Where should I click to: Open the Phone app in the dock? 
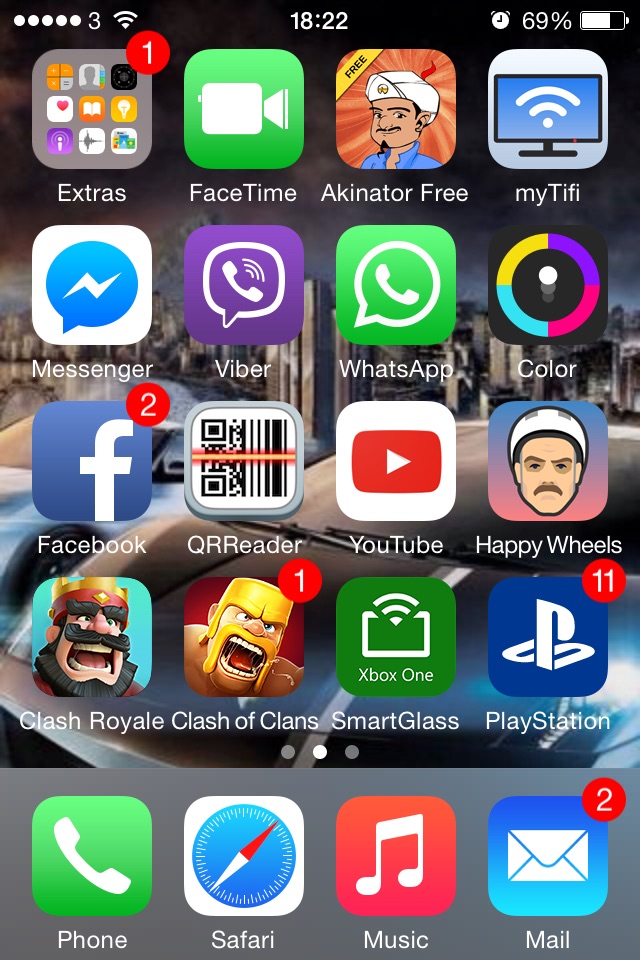tap(92, 856)
